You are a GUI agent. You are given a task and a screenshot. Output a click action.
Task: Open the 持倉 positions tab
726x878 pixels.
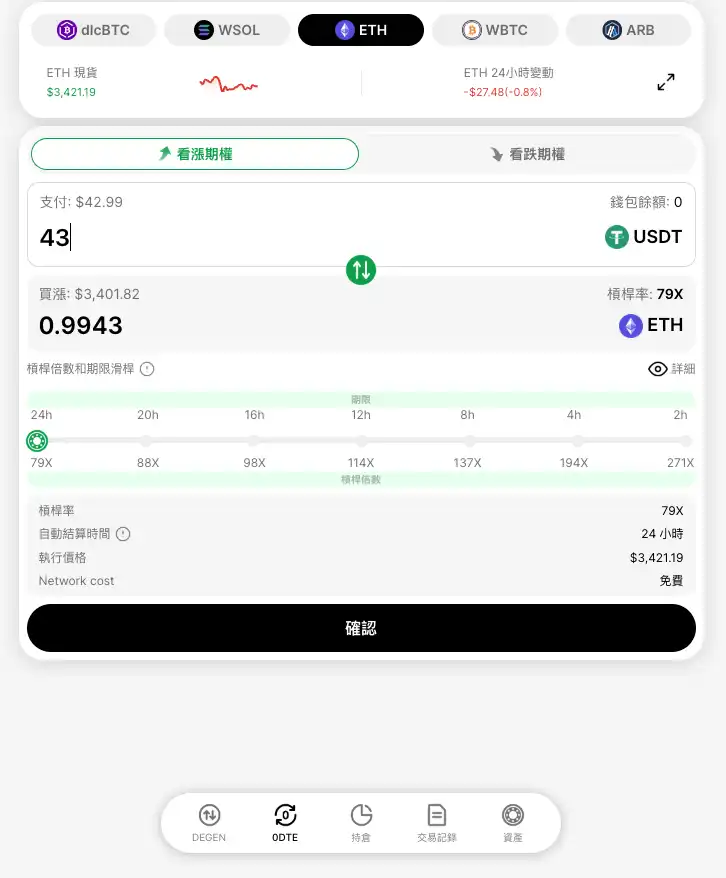coord(361,822)
